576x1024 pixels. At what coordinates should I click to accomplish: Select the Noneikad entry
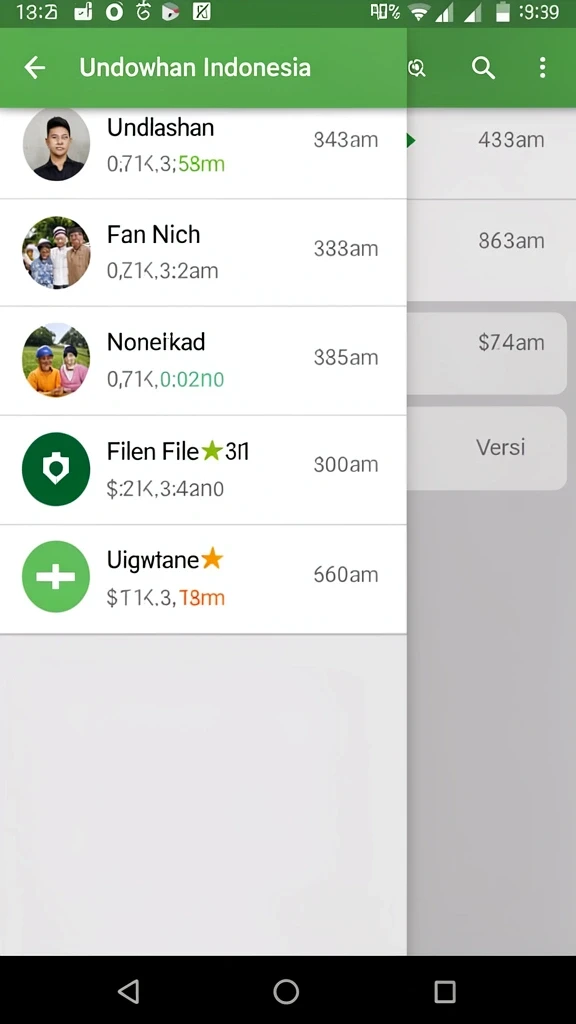203,360
